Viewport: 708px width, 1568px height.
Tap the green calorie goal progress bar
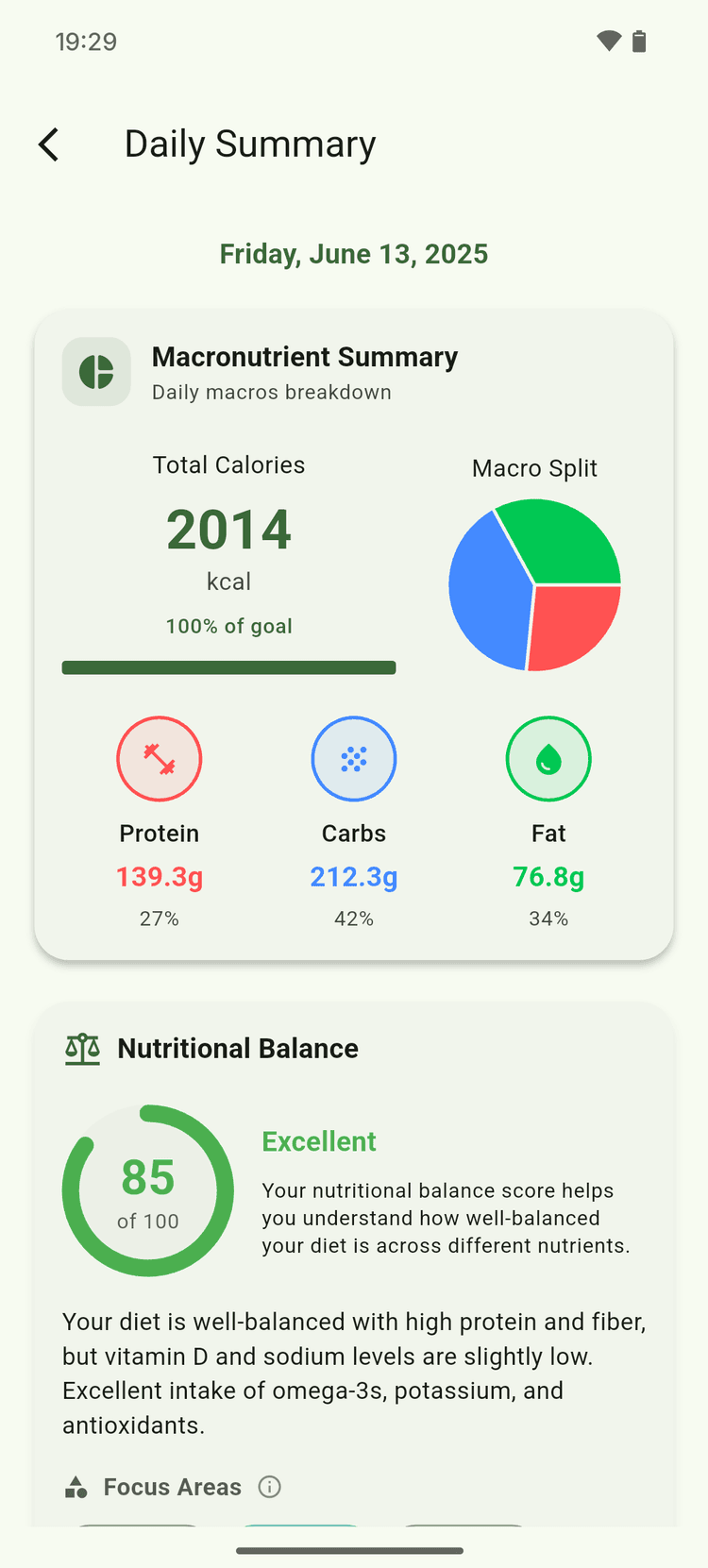228,667
